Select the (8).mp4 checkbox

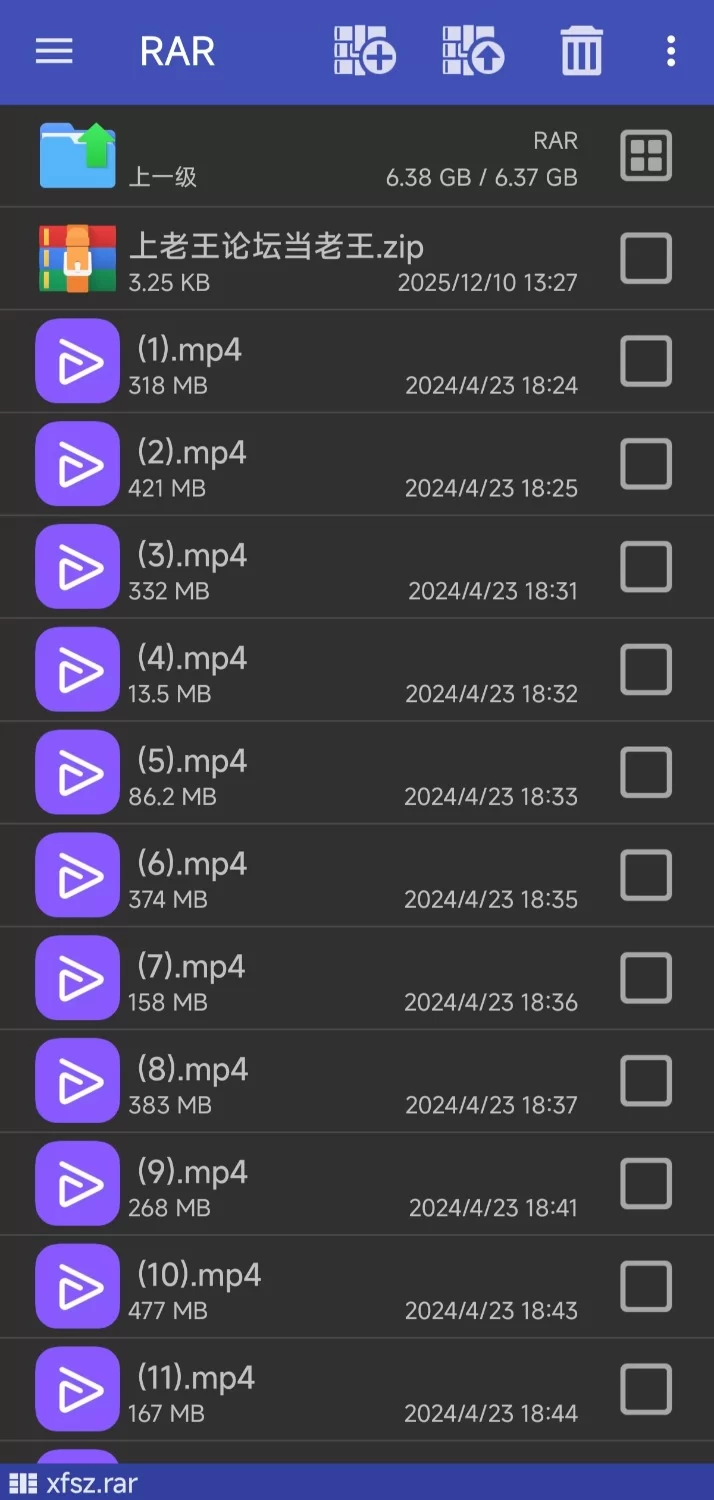point(646,1081)
